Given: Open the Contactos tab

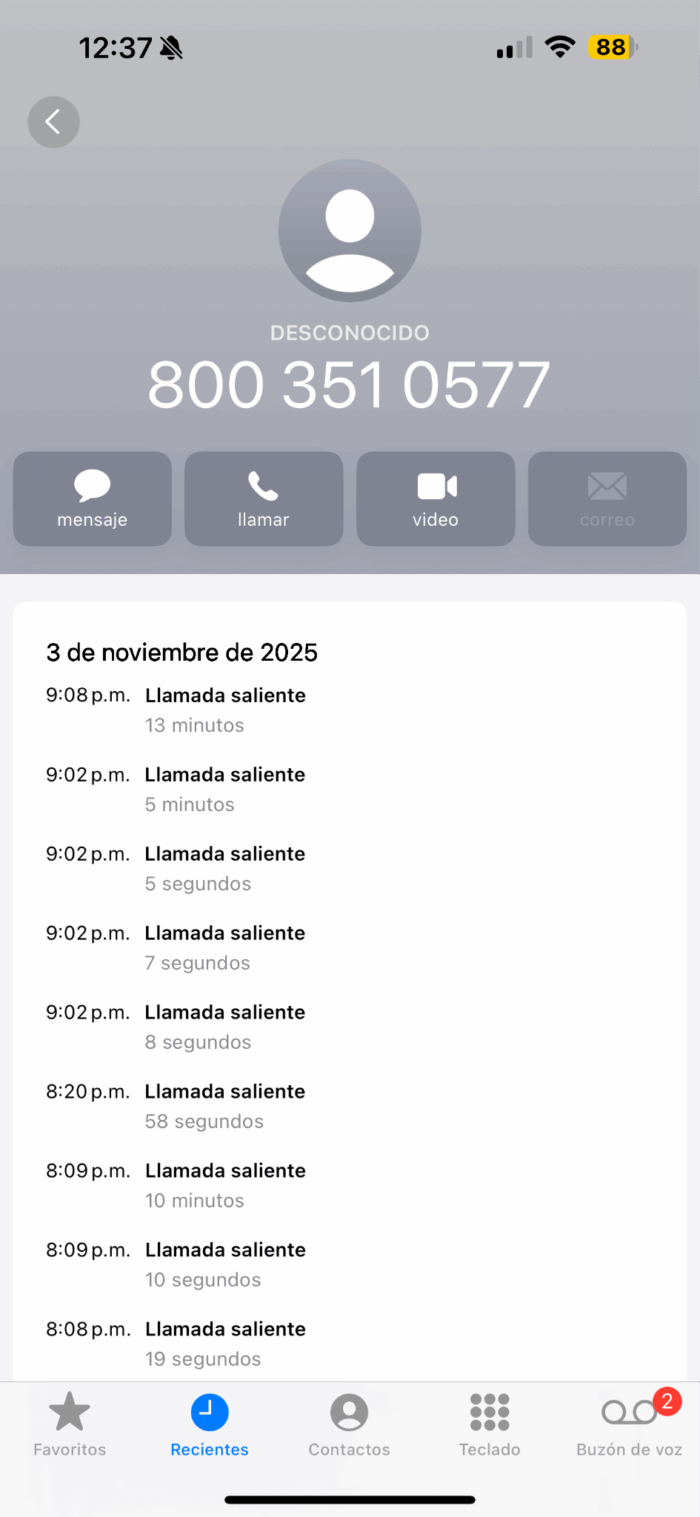Looking at the screenshot, I should tap(349, 1424).
